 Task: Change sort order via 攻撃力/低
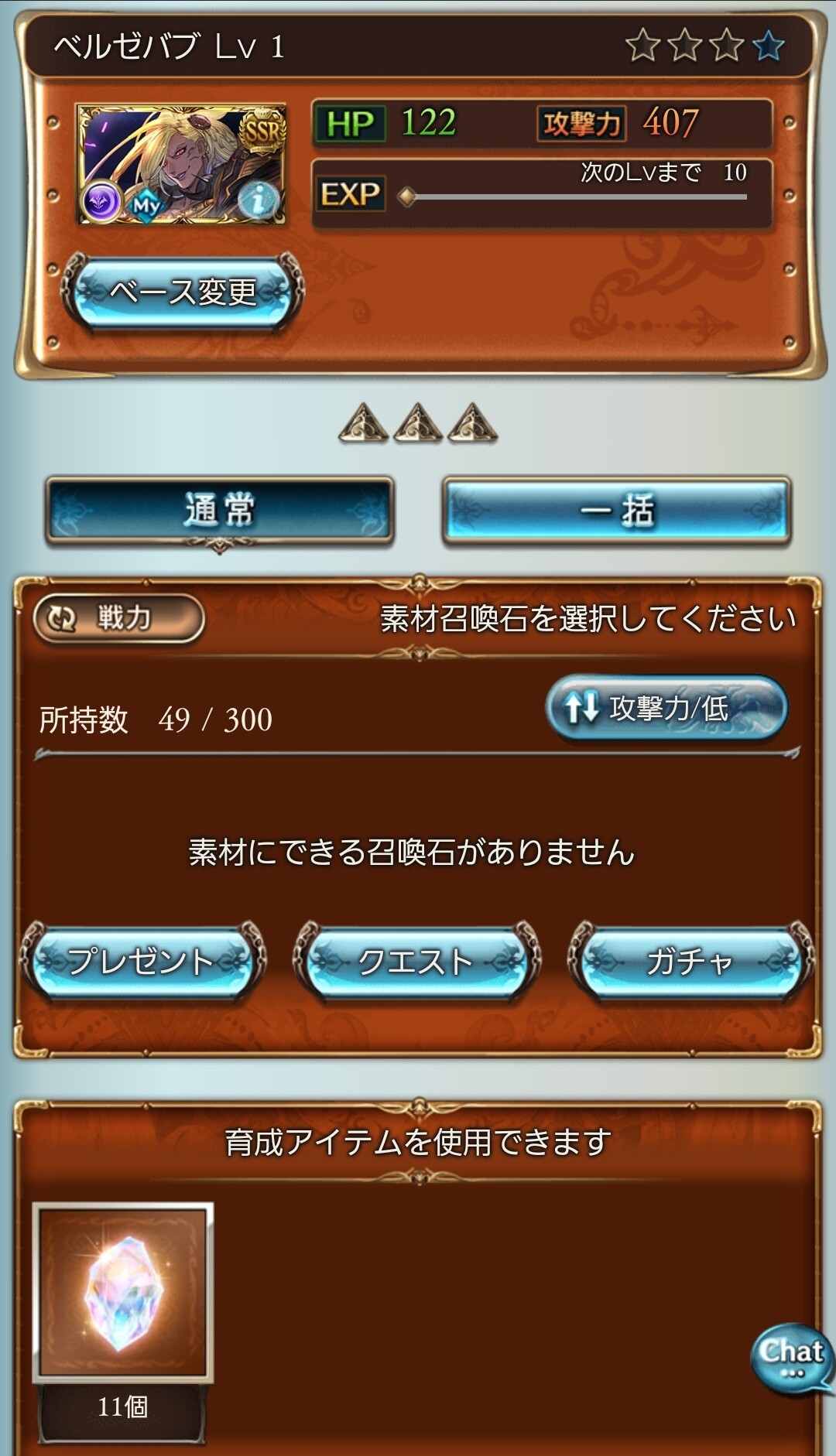pos(666,707)
